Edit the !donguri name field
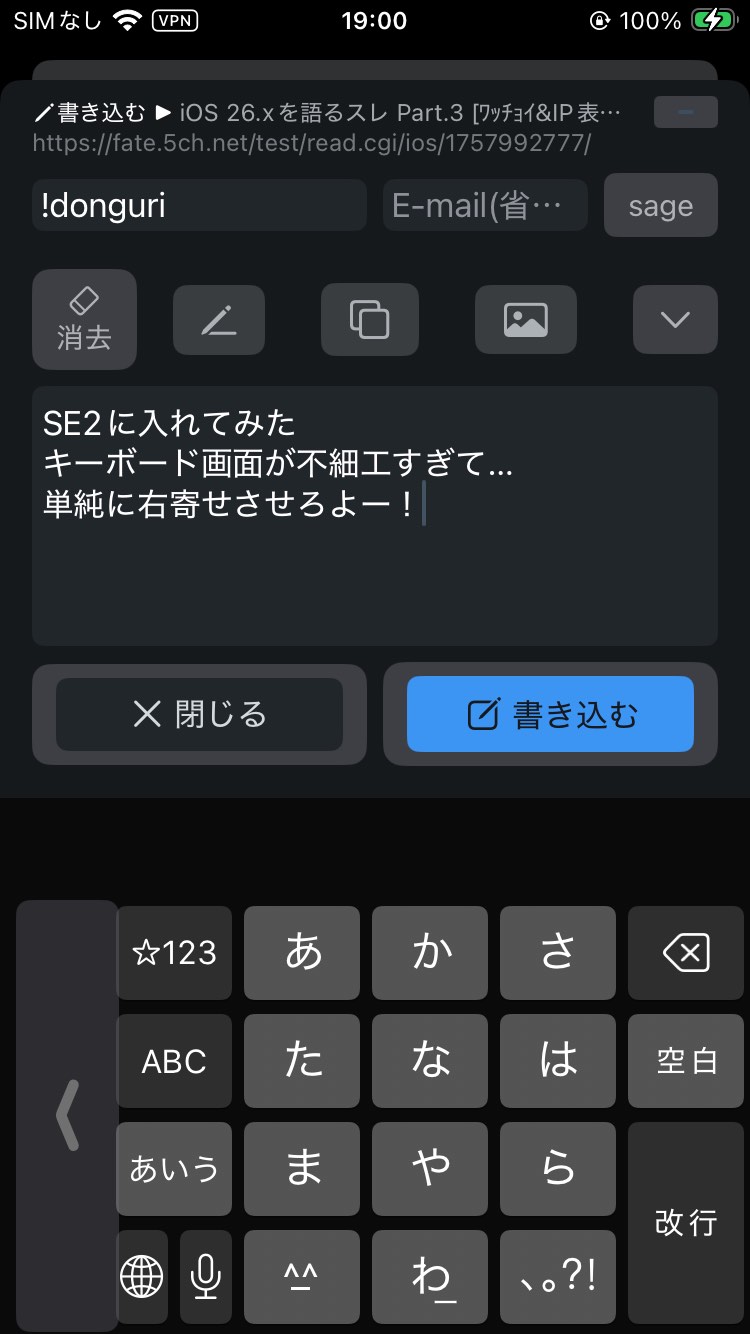The height and width of the screenshot is (1334, 750). (x=199, y=205)
